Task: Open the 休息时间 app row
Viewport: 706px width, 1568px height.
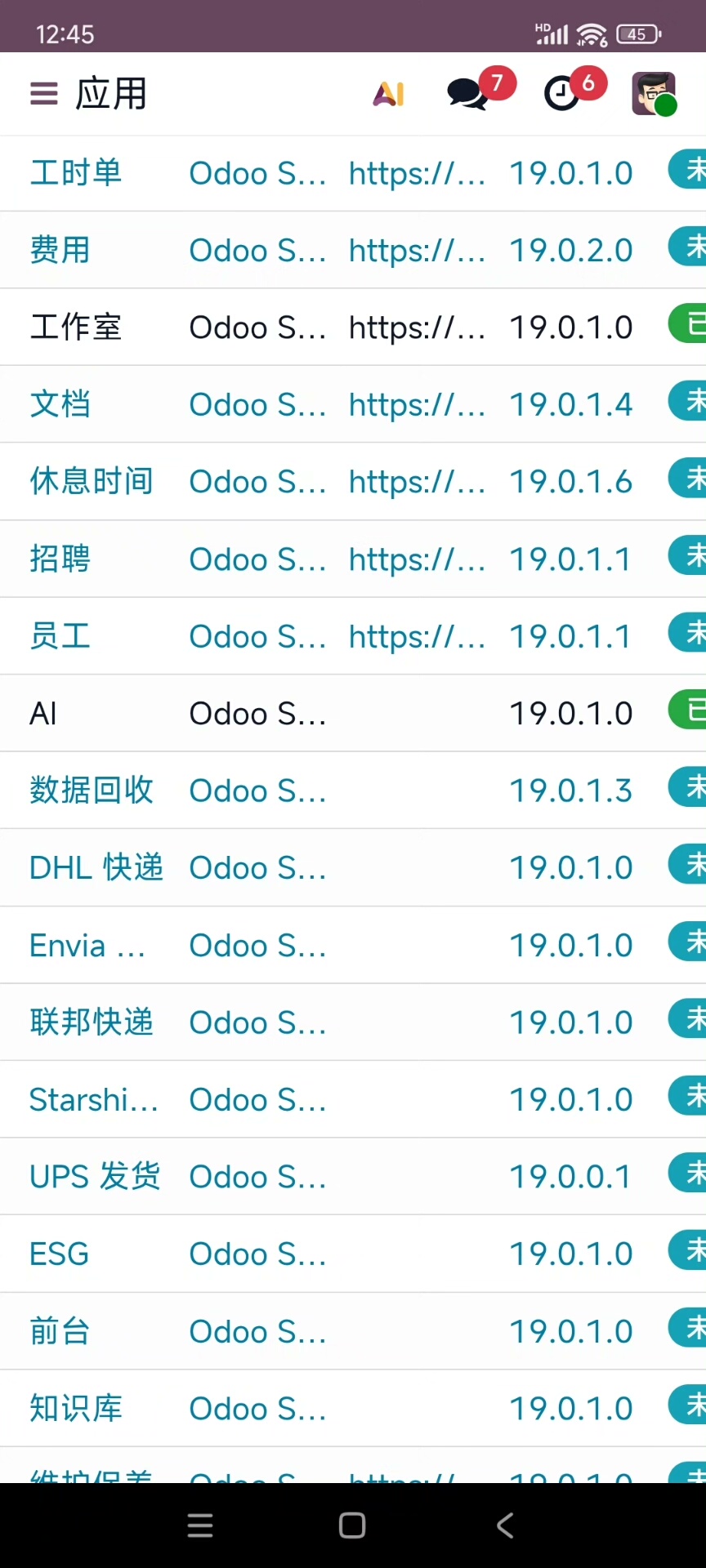Action: click(x=92, y=482)
